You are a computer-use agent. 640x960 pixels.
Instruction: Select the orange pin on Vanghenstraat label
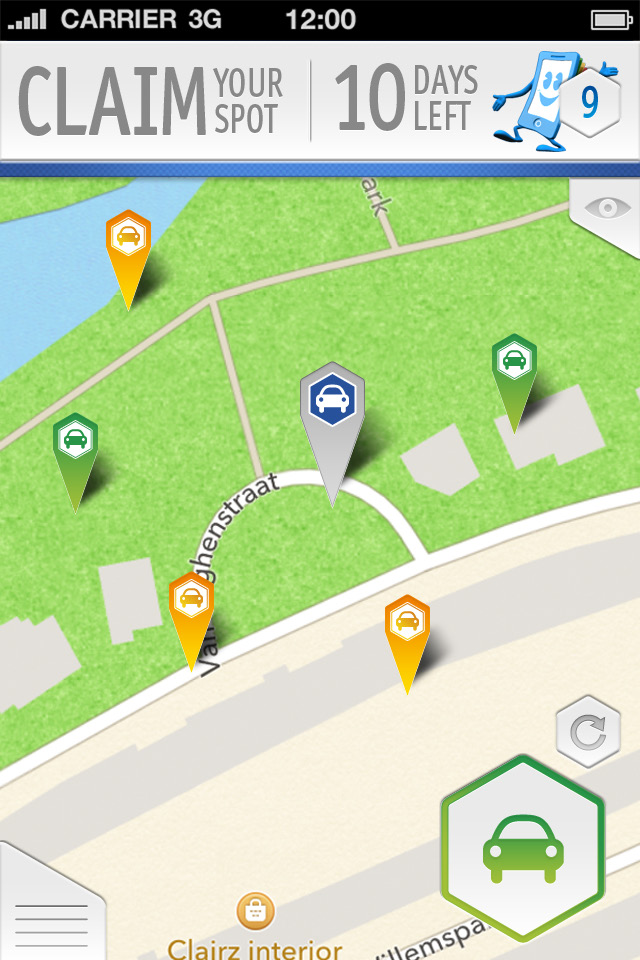pyautogui.click(x=190, y=600)
